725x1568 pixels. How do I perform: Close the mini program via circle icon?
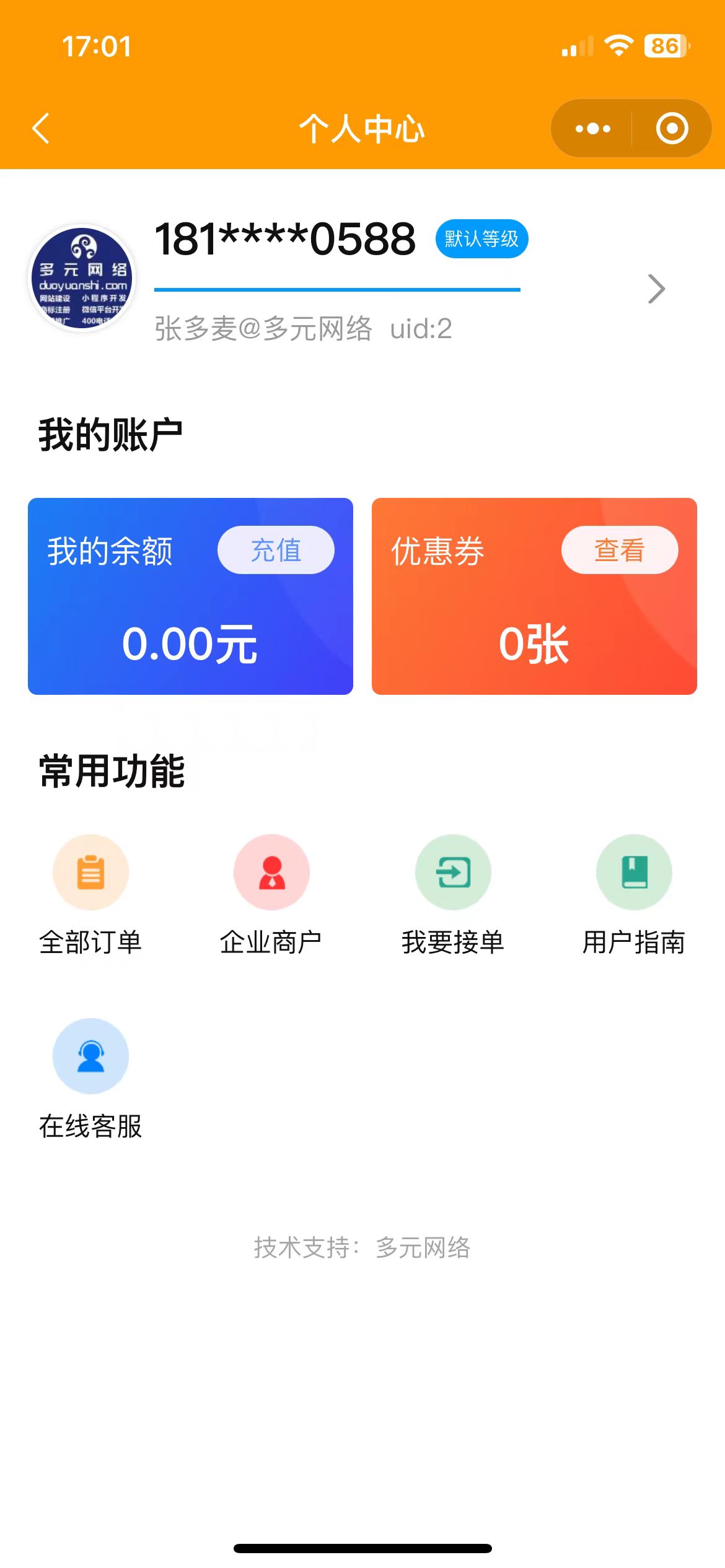[x=672, y=129]
